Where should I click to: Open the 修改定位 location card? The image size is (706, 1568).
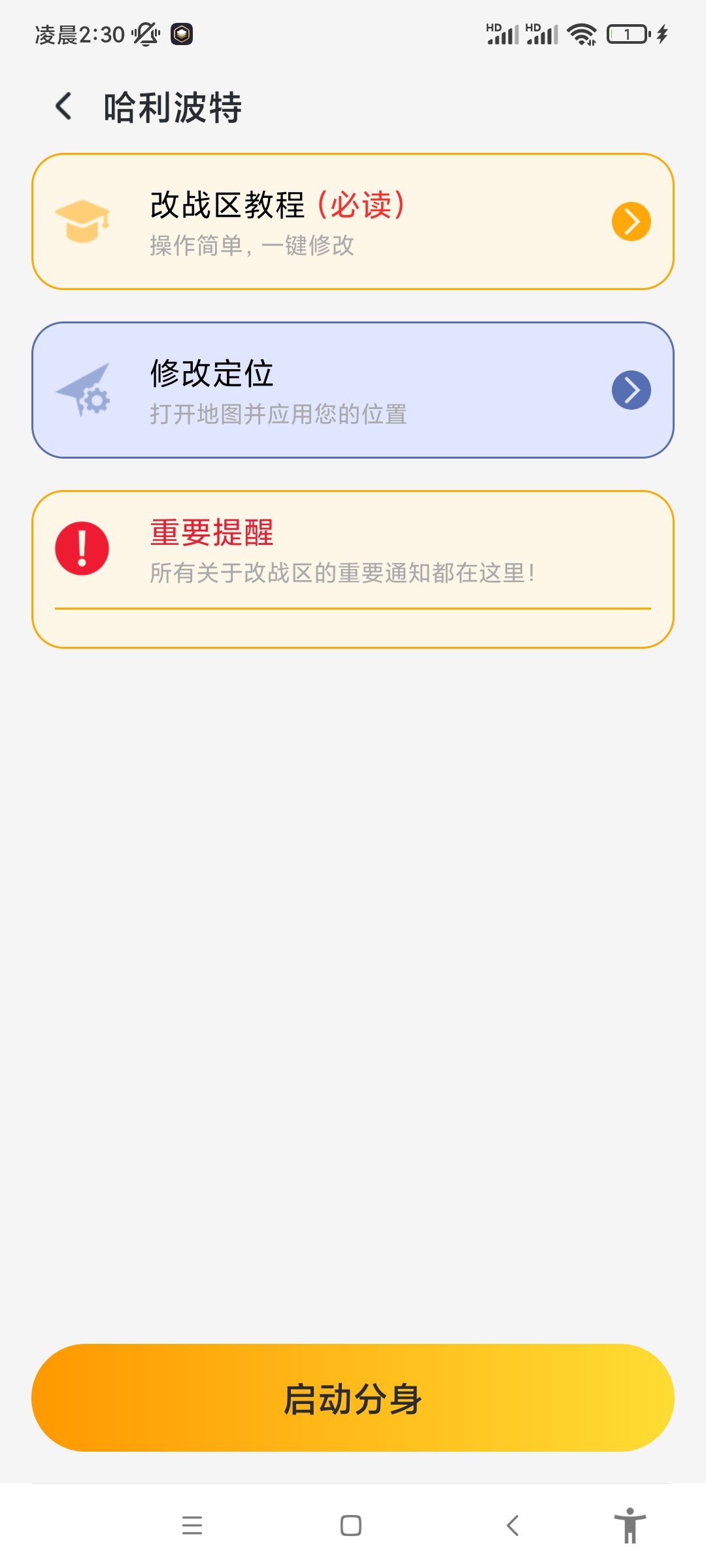353,390
